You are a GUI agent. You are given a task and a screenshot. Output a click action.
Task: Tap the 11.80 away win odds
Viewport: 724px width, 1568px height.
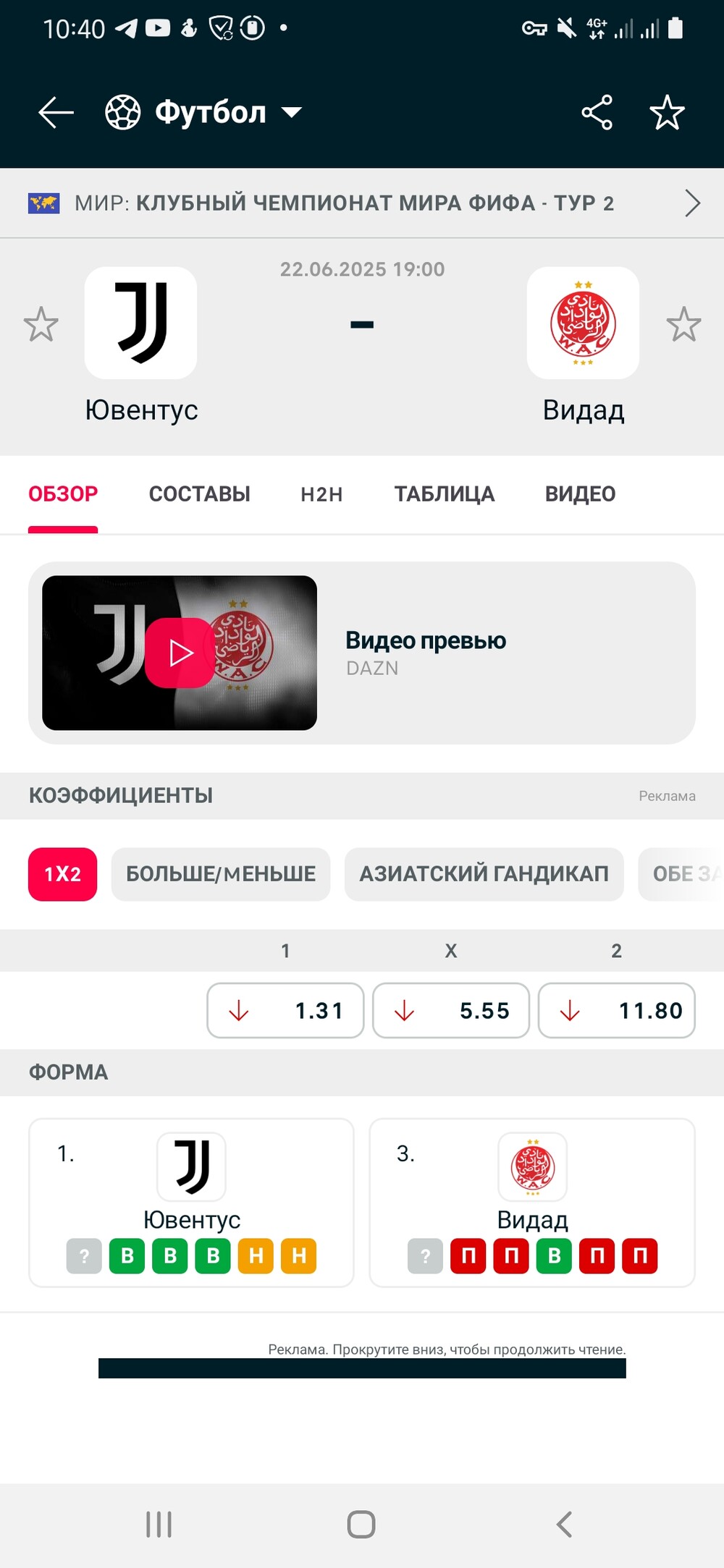617,1010
